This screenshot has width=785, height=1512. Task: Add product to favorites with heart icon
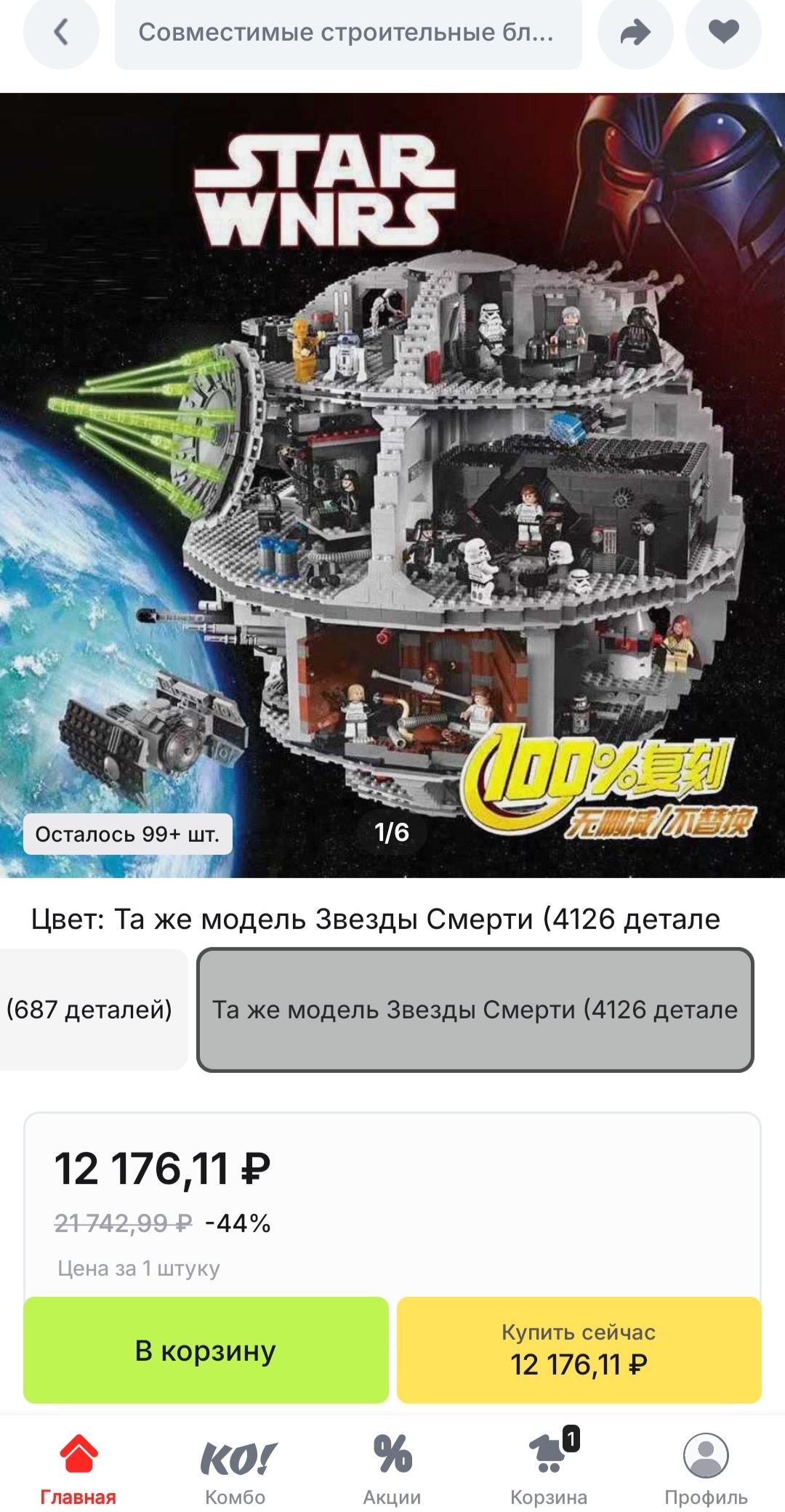[x=723, y=32]
